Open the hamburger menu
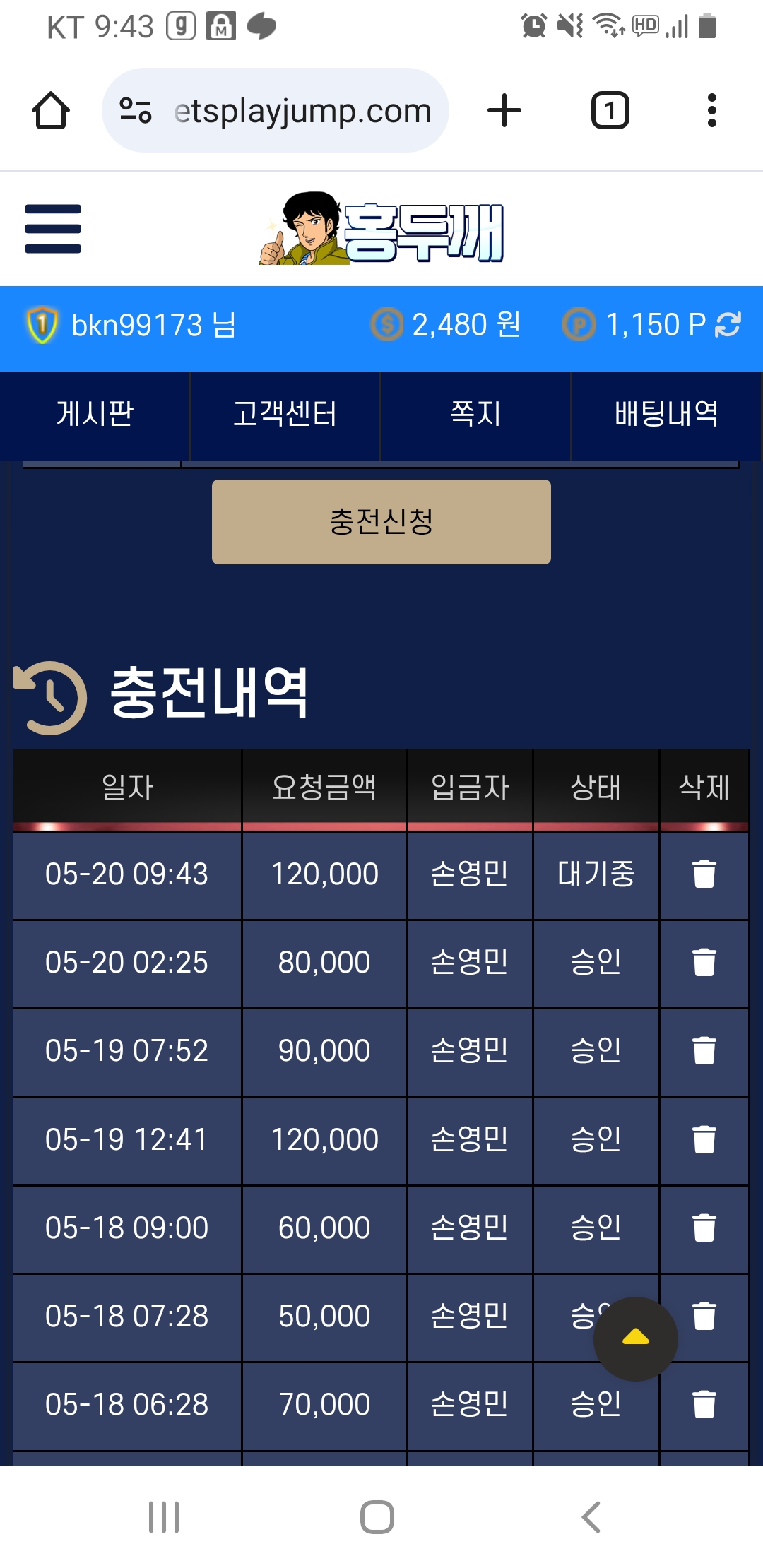This screenshot has height=1568, width=763. [x=53, y=228]
